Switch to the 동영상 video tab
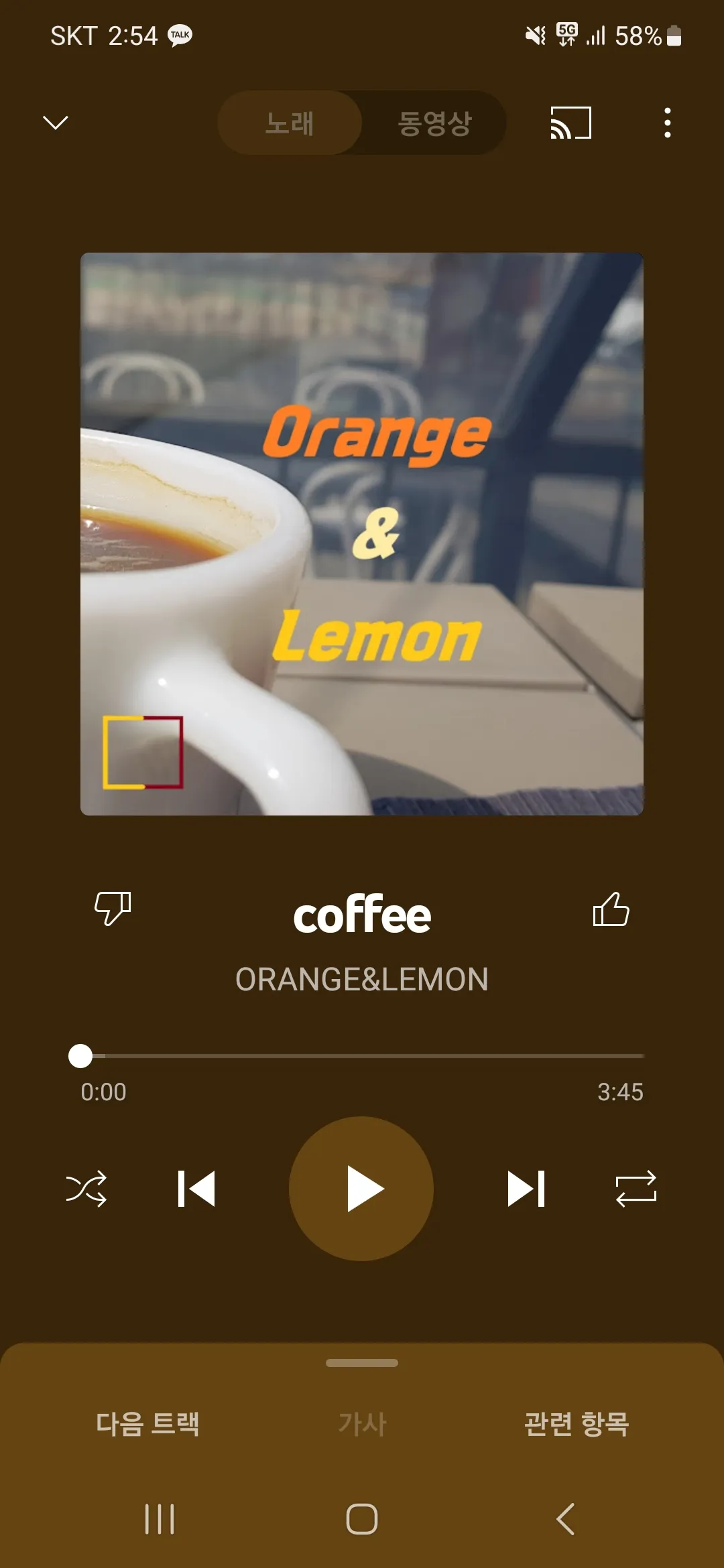 tap(434, 123)
